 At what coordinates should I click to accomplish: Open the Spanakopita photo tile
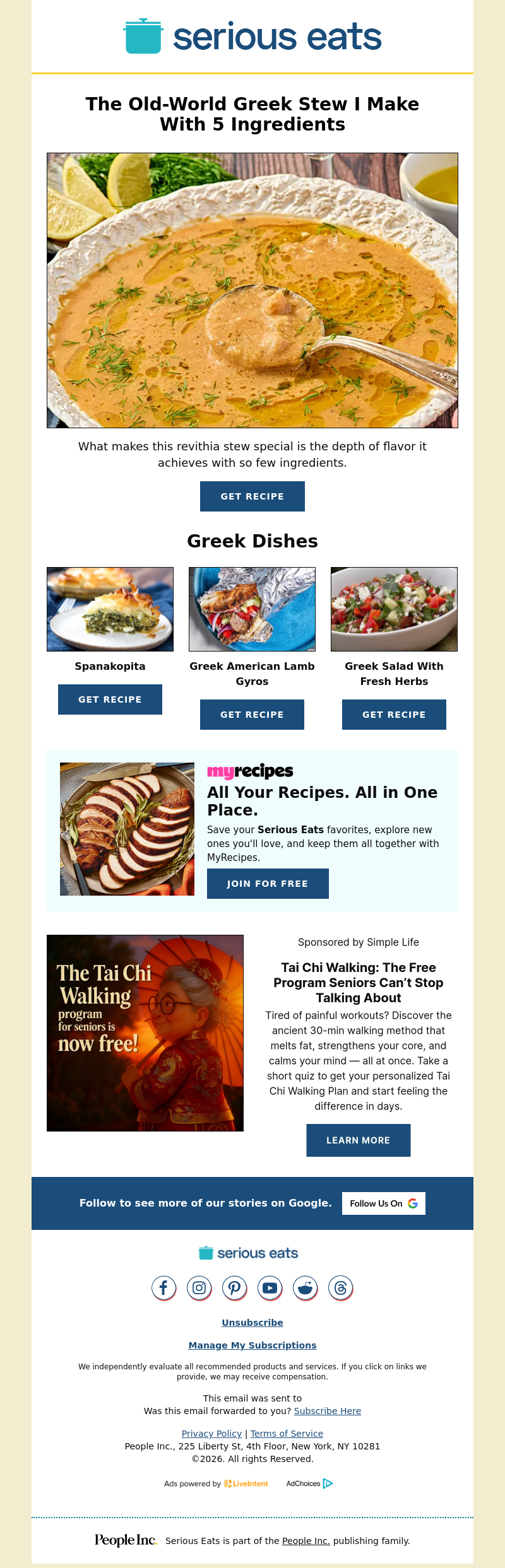(110, 609)
